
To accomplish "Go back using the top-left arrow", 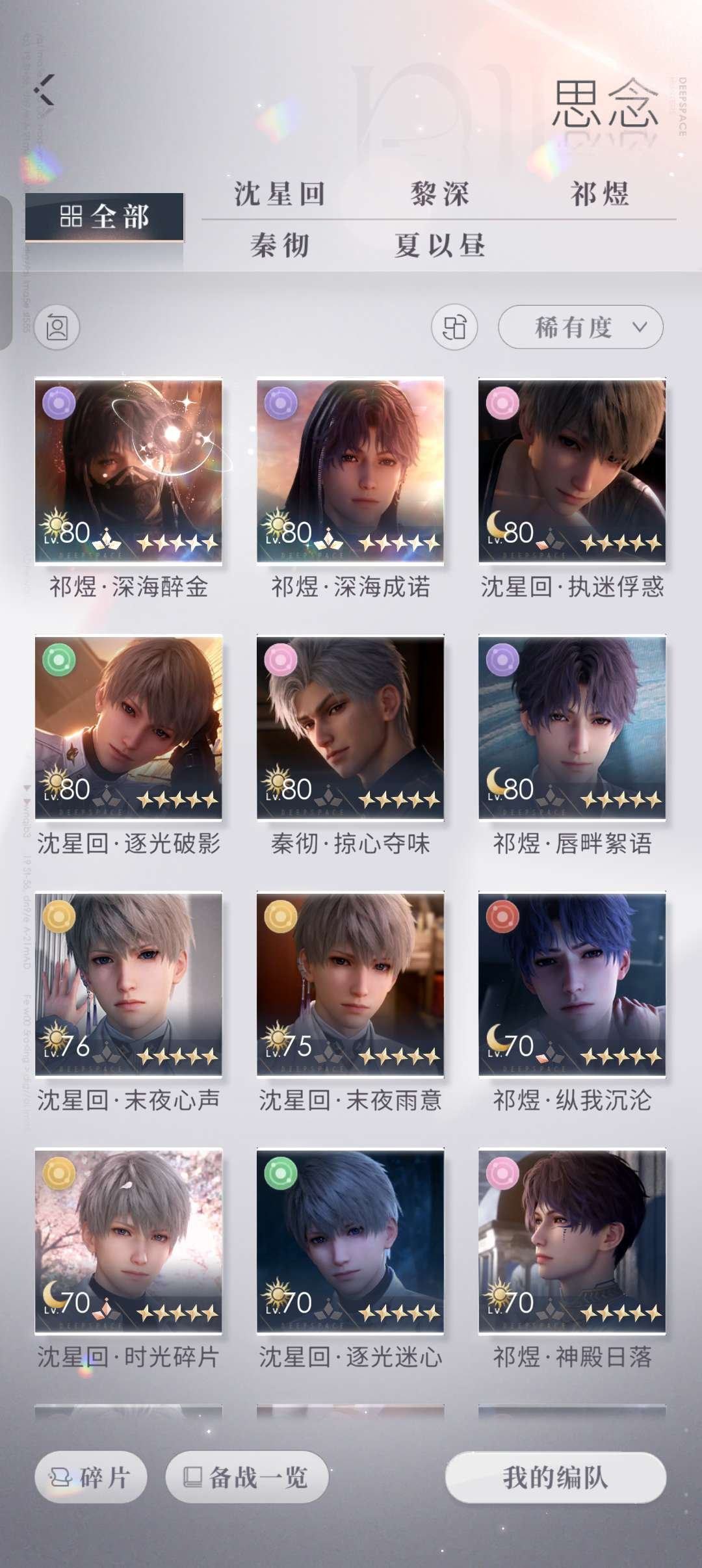I will [x=45, y=90].
